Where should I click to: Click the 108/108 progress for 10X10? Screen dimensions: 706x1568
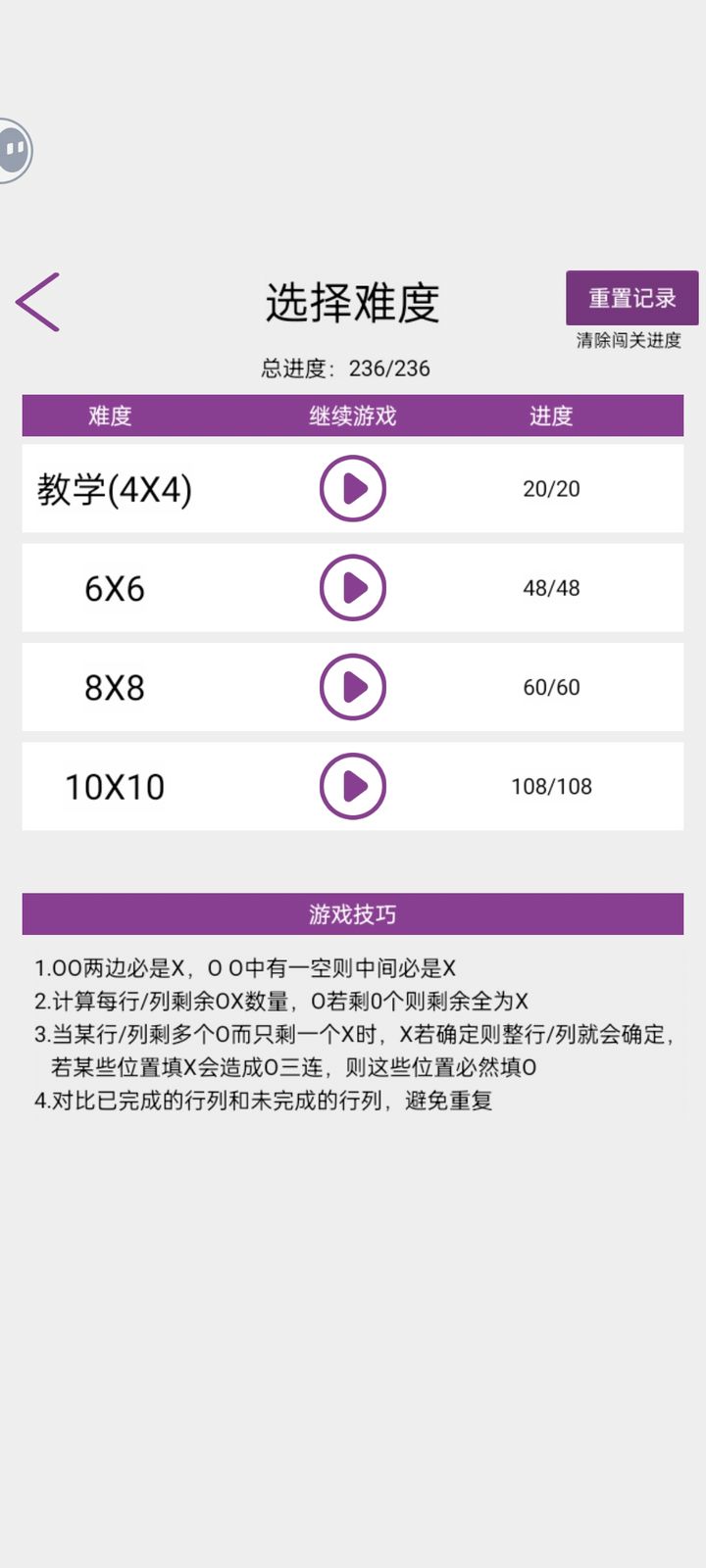(550, 786)
